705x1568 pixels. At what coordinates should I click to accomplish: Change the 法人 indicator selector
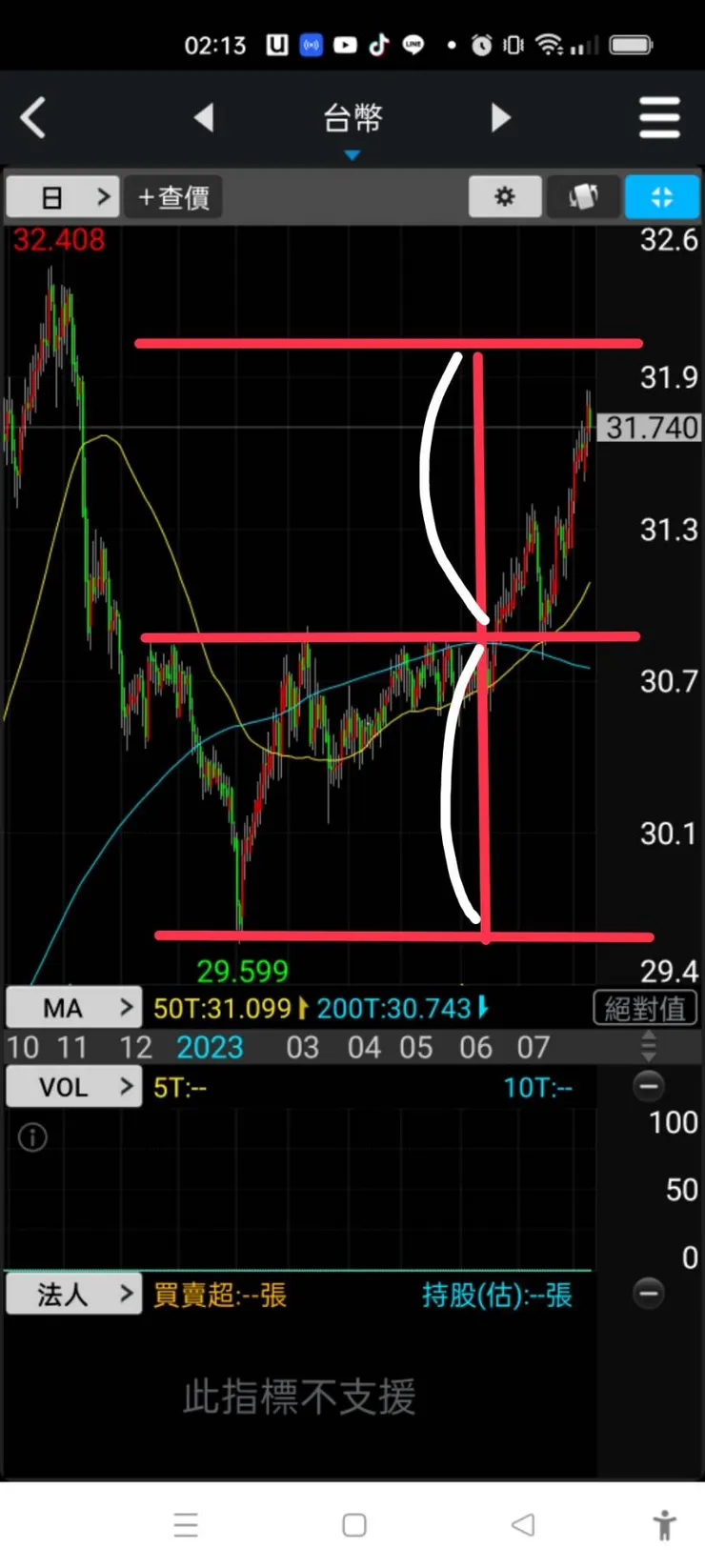point(74,1294)
